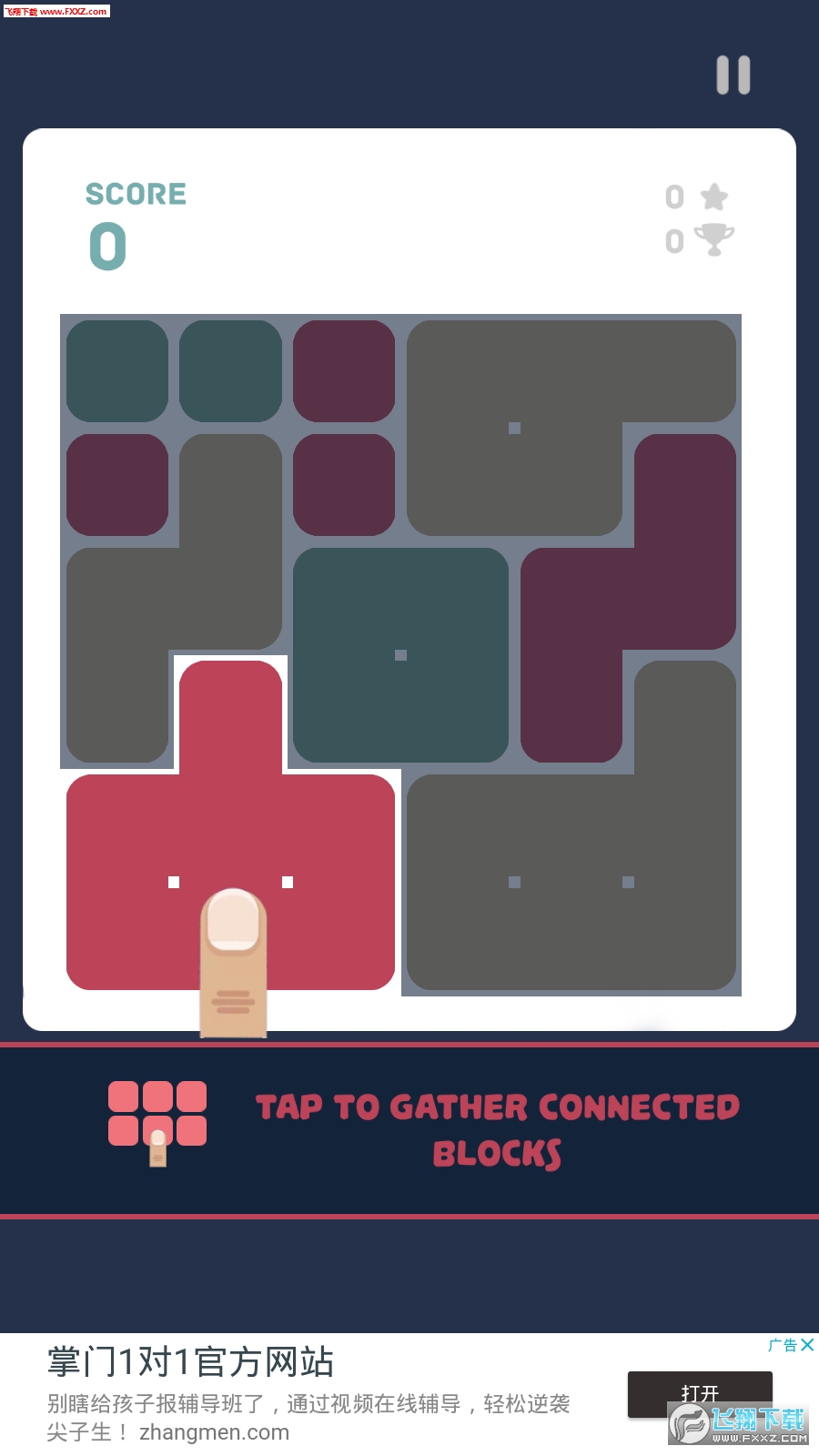Tap the large teal square block
Image resolution: width=819 pixels, height=1456 pixels.
click(x=400, y=655)
